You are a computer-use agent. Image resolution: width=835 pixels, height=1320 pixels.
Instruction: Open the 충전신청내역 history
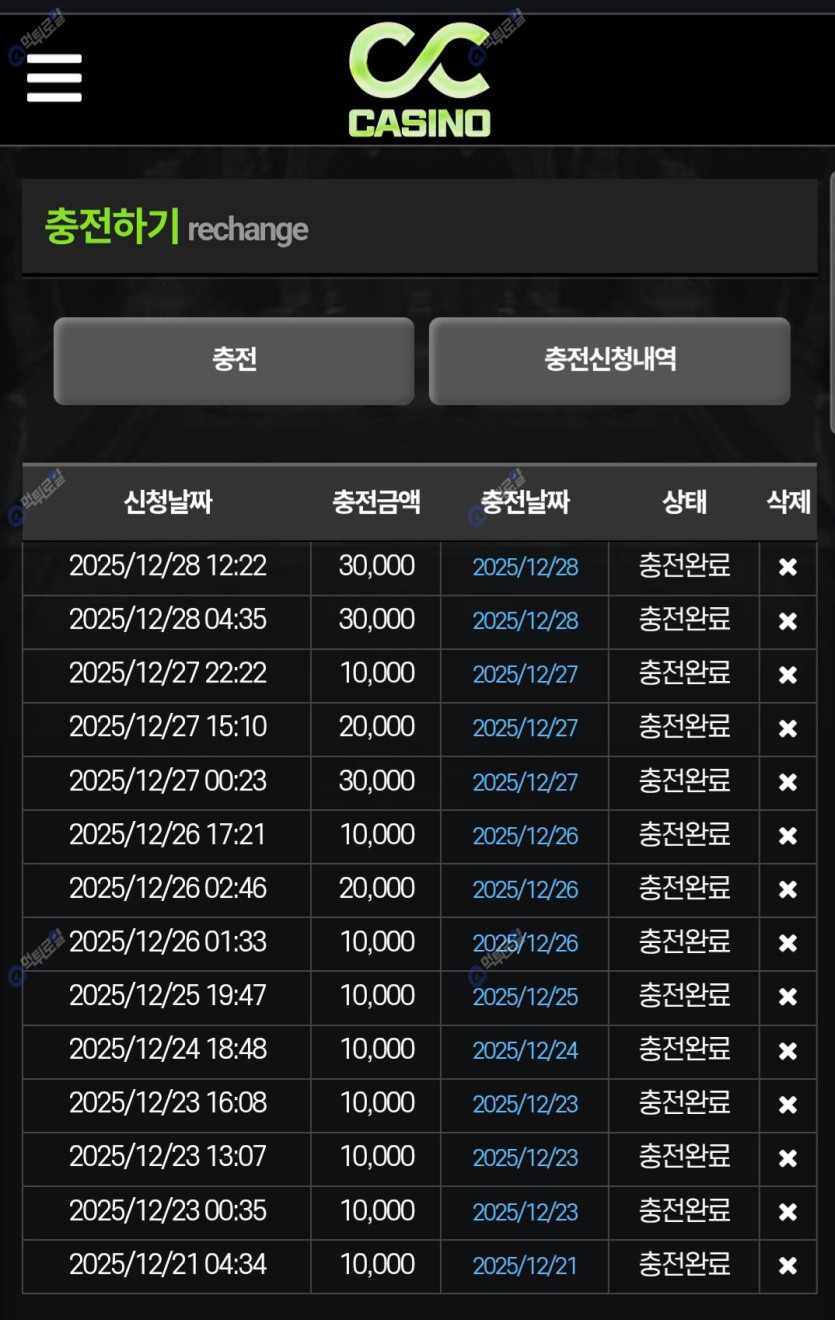tap(610, 360)
